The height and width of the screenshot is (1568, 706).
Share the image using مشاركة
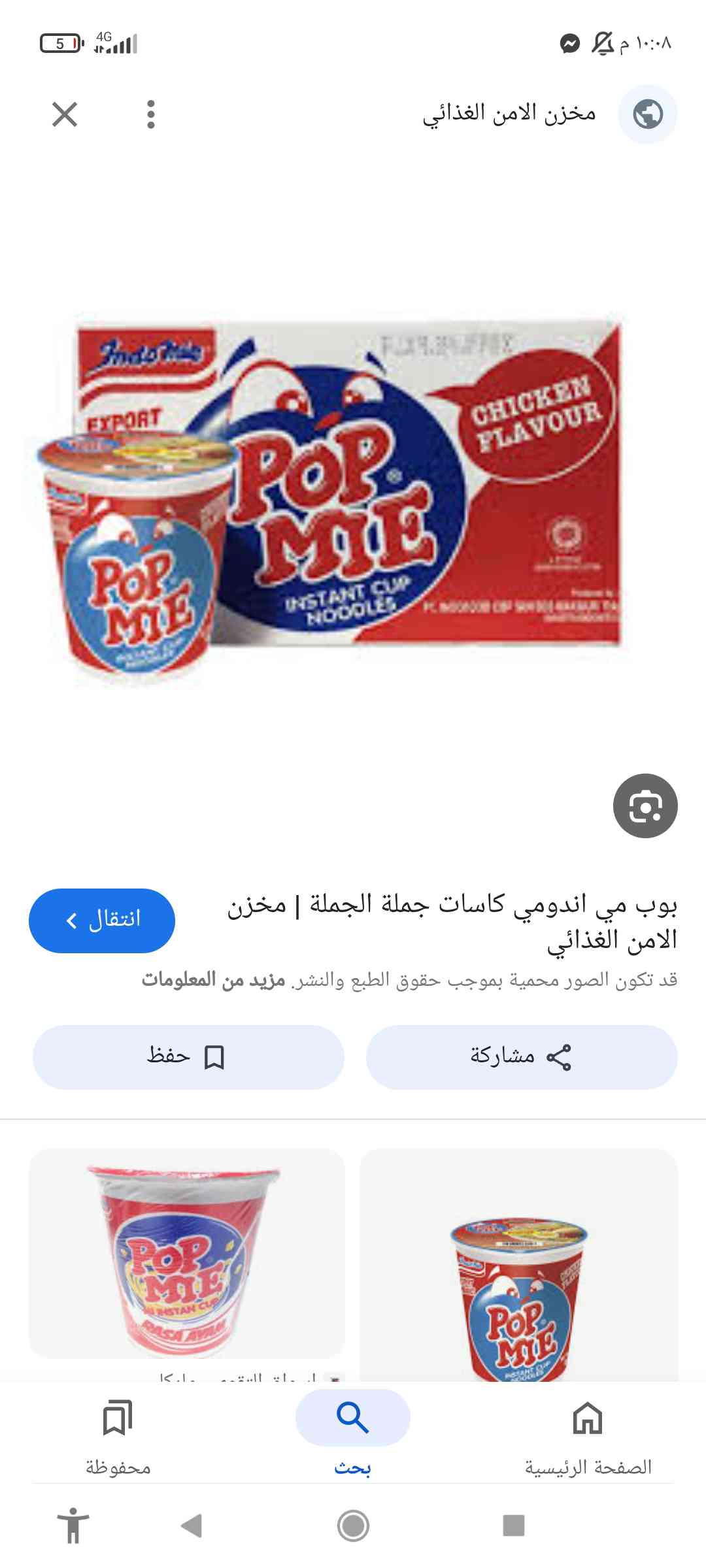pos(521,1056)
